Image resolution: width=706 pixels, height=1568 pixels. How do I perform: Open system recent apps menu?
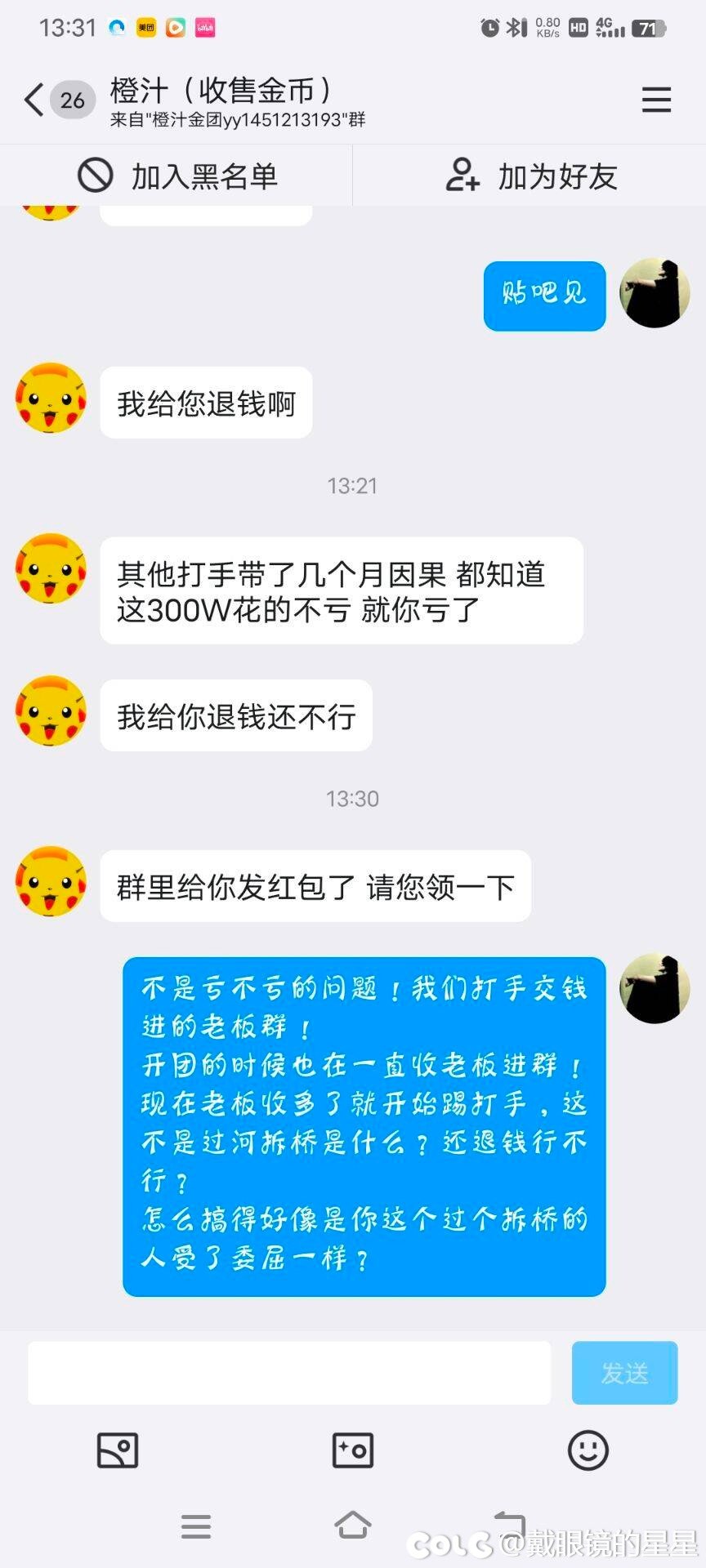[196, 1526]
